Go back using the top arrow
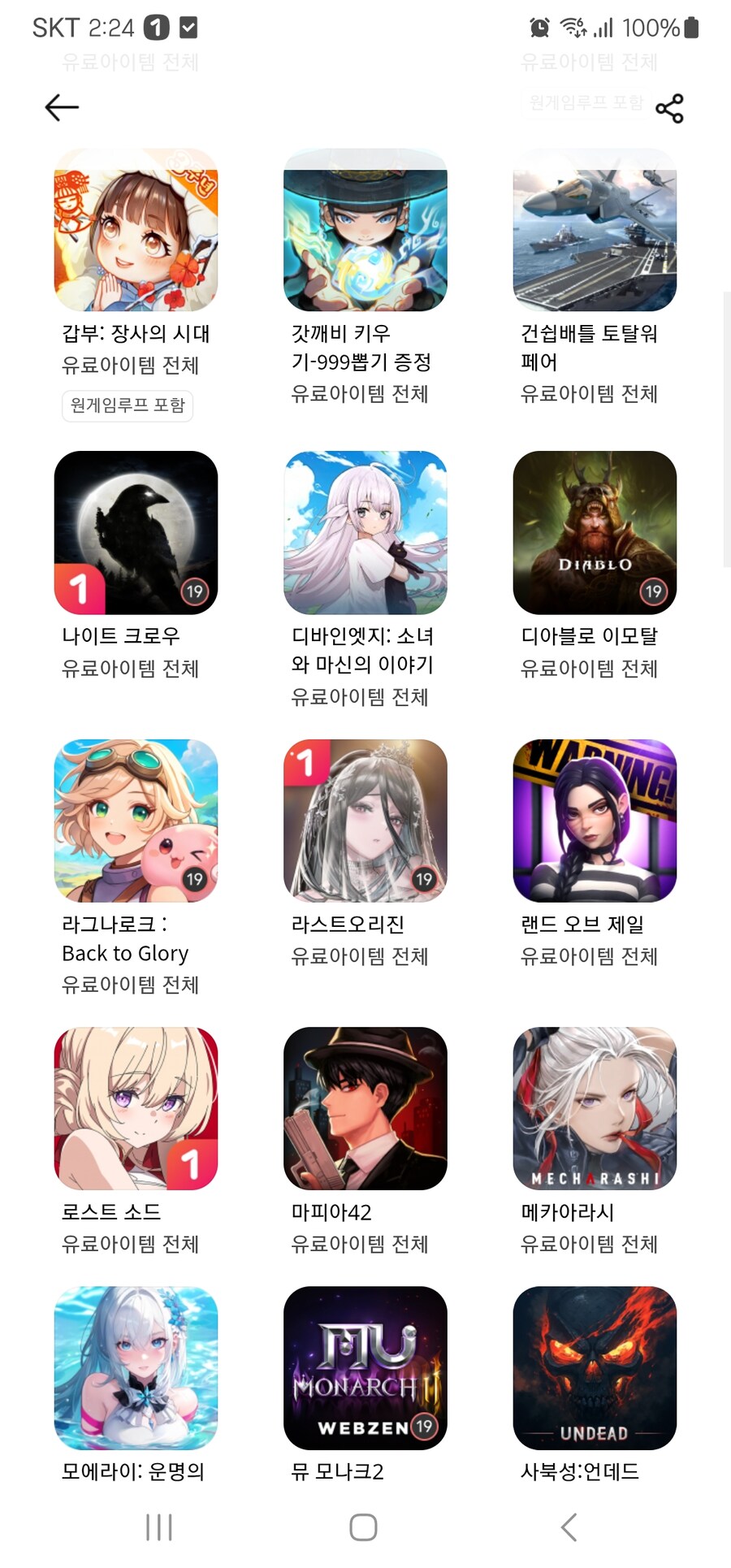This screenshot has width=731, height=1568. (62, 107)
